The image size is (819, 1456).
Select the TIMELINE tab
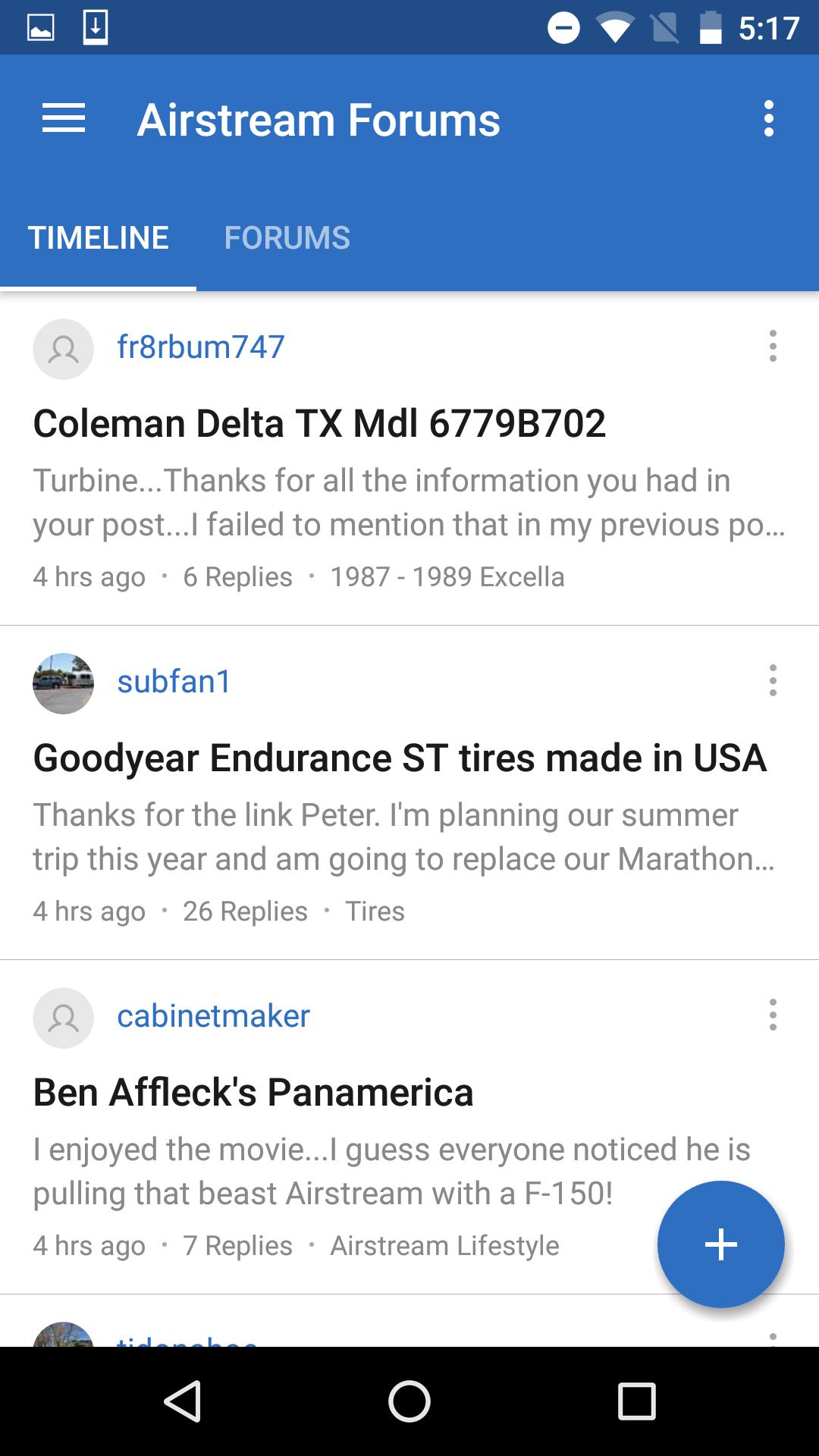99,237
